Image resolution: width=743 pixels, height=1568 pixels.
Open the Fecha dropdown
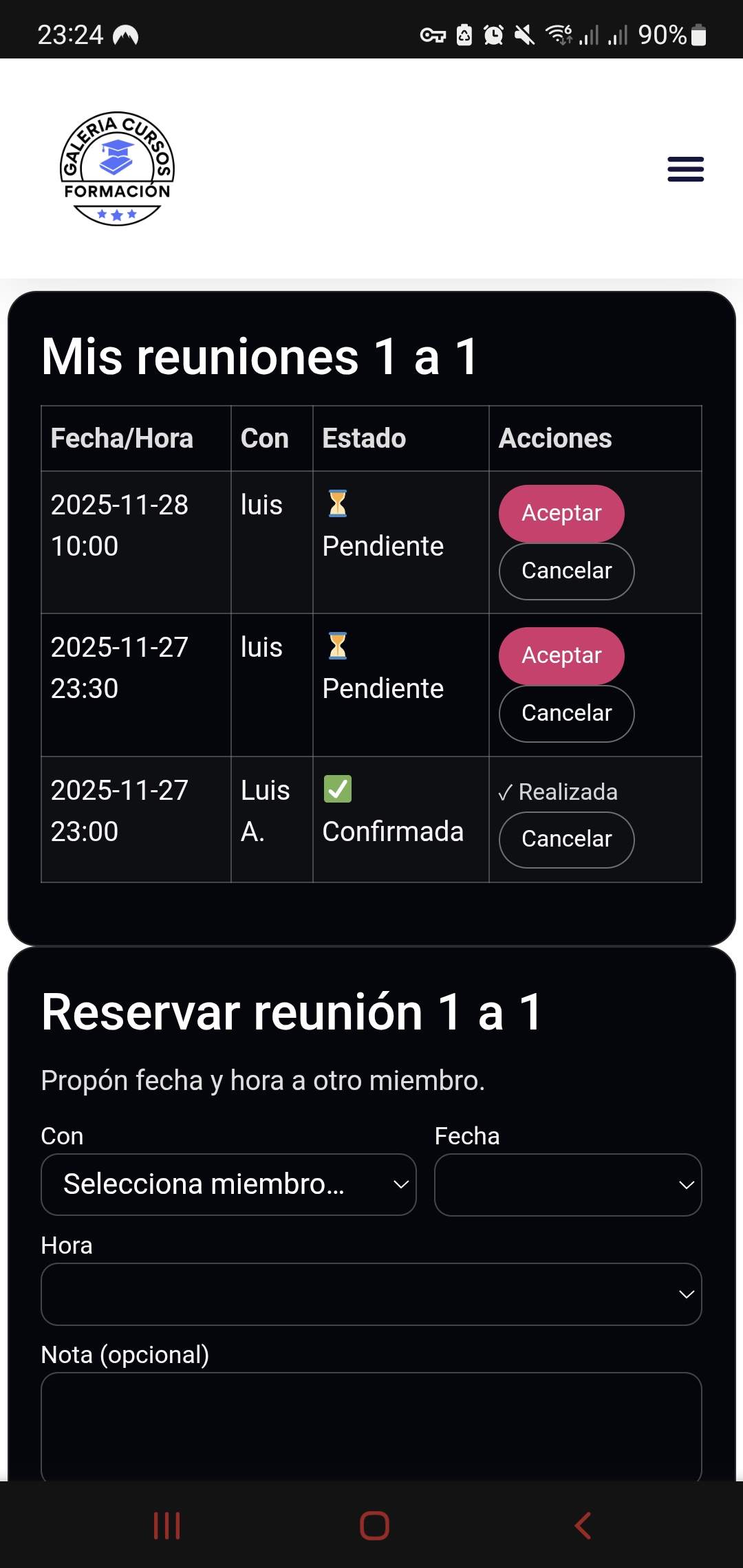pos(567,1184)
